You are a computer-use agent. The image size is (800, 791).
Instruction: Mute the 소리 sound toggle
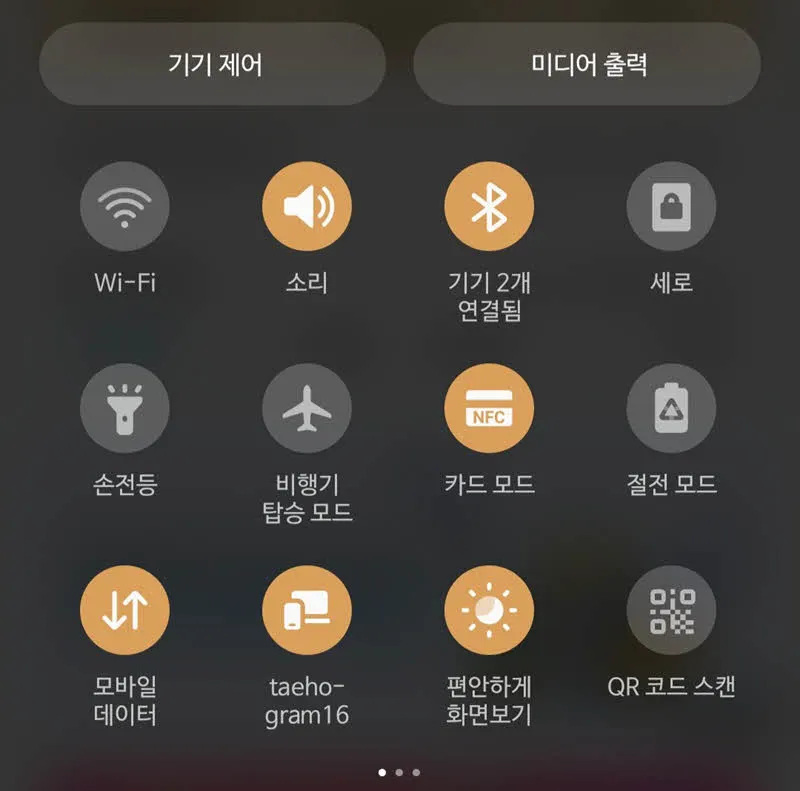(307, 207)
